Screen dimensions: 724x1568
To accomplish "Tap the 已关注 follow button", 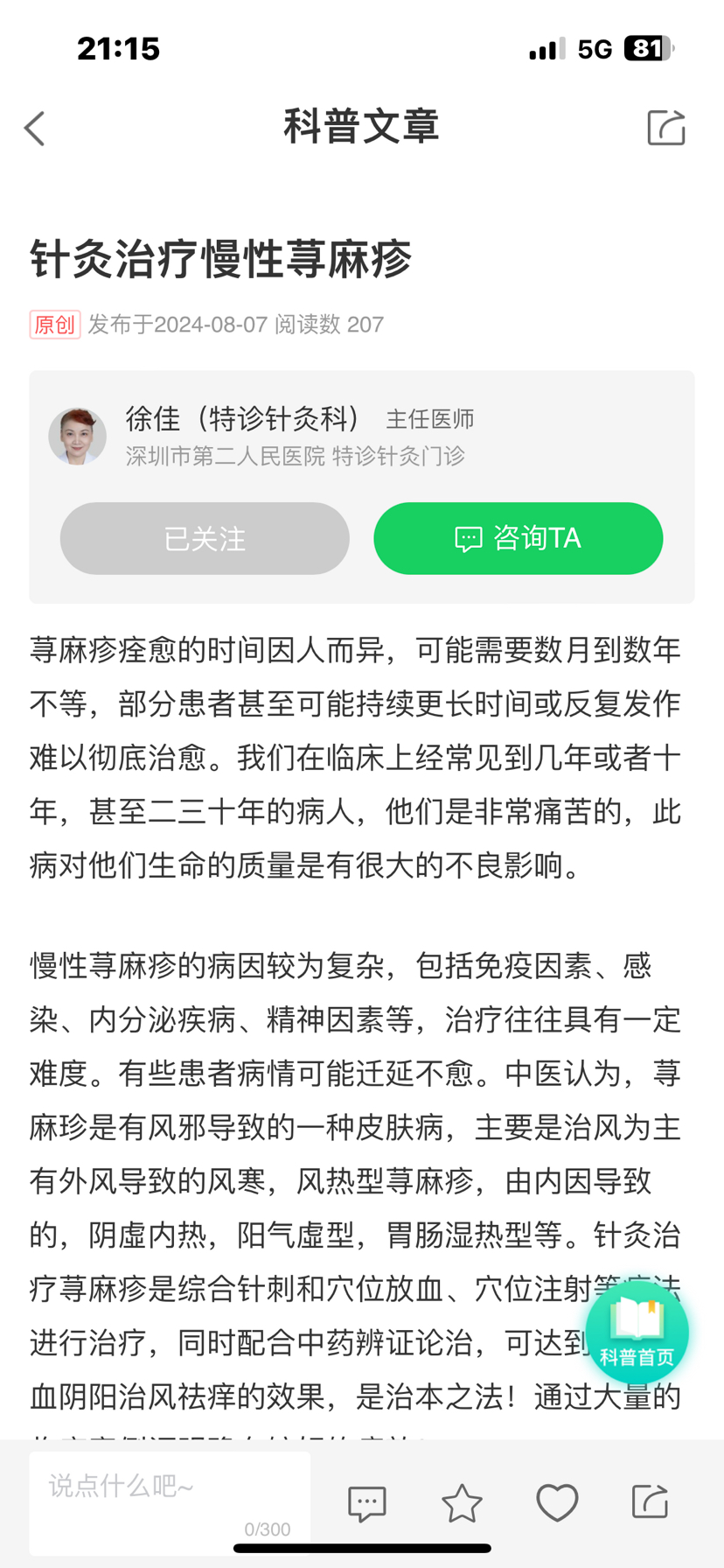I will point(205,538).
